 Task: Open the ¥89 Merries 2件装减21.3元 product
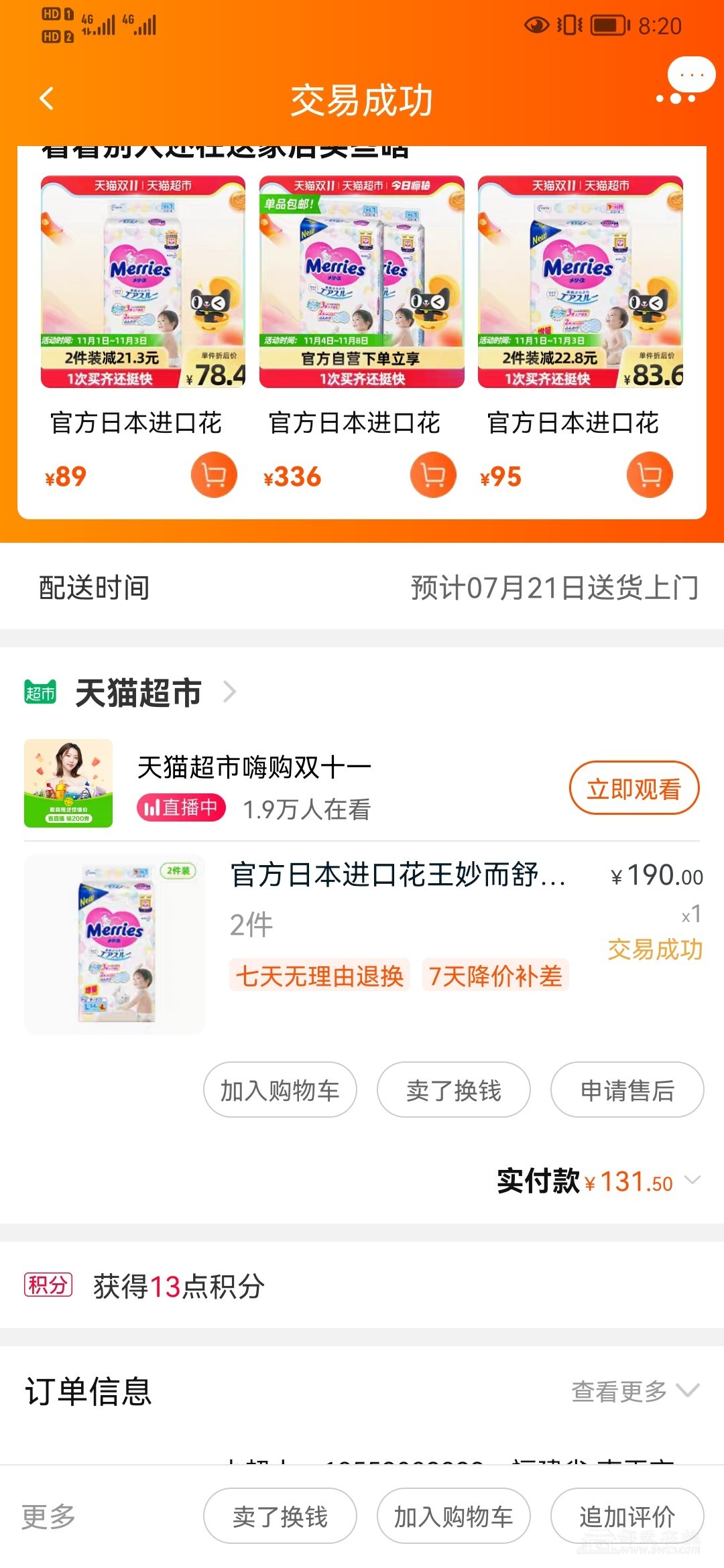pyautogui.click(x=143, y=281)
